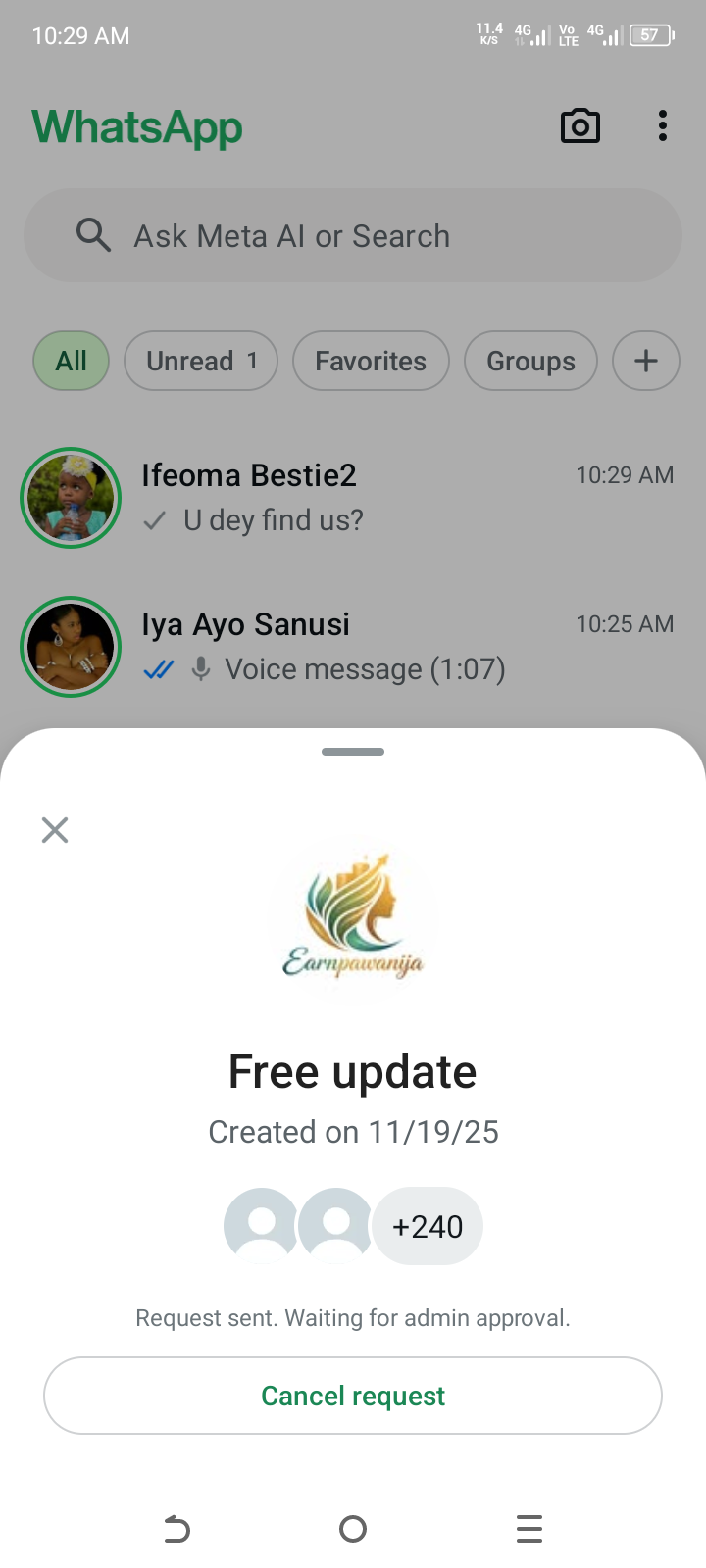Tap the +240 members bubble
This screenshot has width=706, height=1568.
428,1226
